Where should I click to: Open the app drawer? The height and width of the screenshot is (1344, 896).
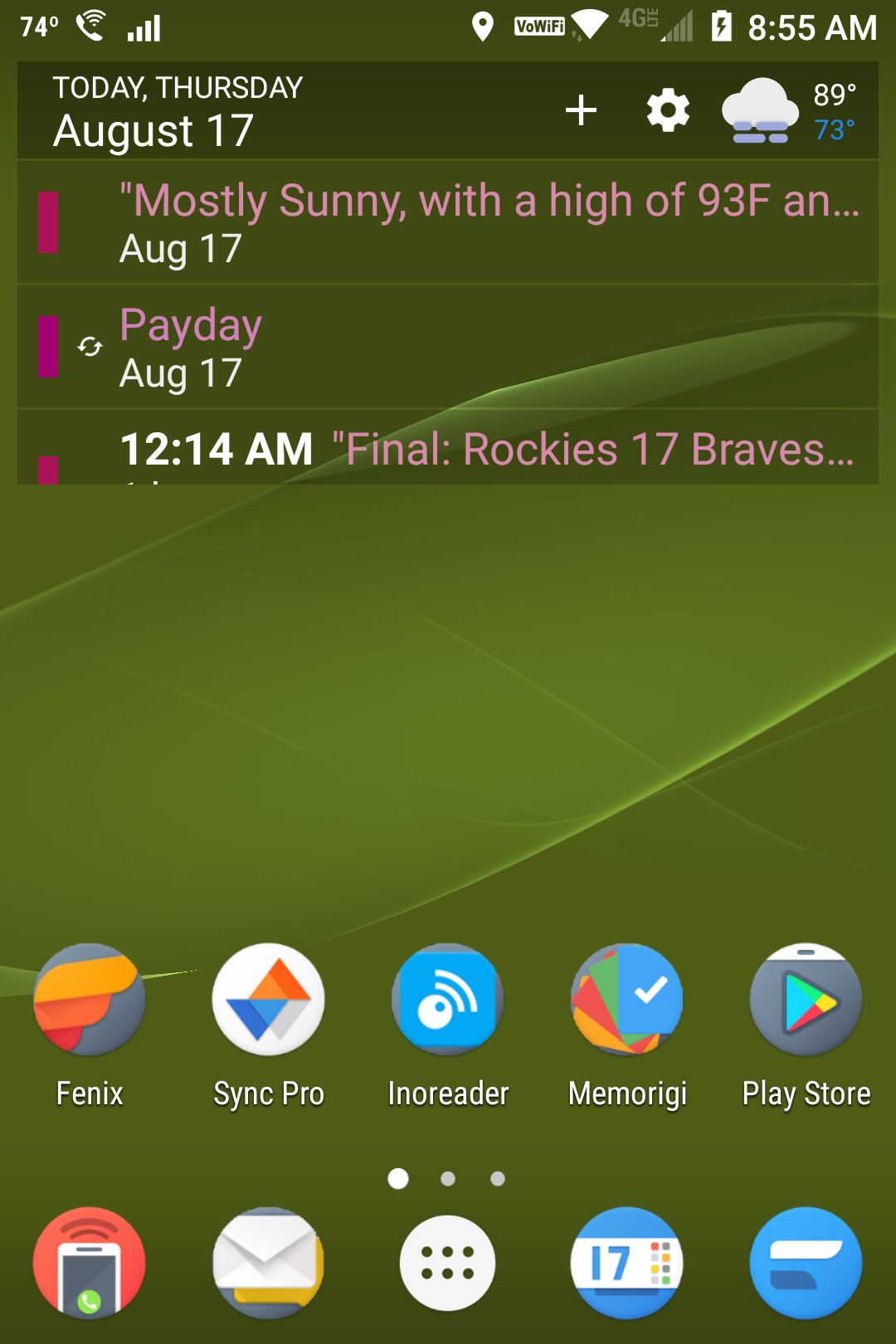448,1263
